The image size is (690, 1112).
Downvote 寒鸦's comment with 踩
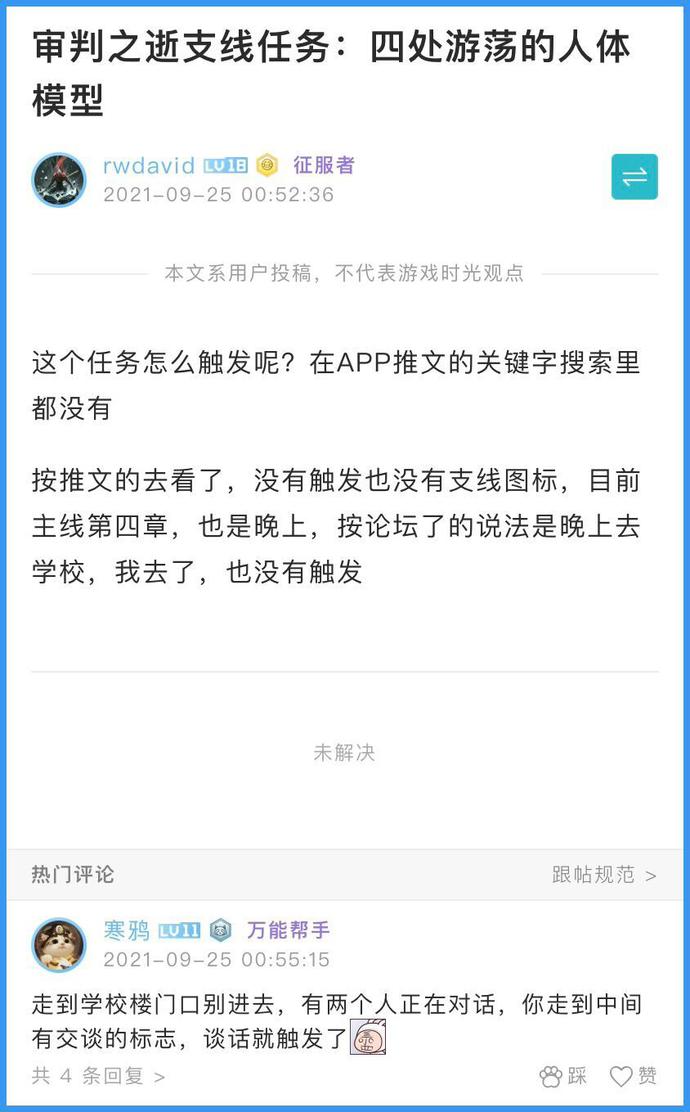tap(564, 1076)
